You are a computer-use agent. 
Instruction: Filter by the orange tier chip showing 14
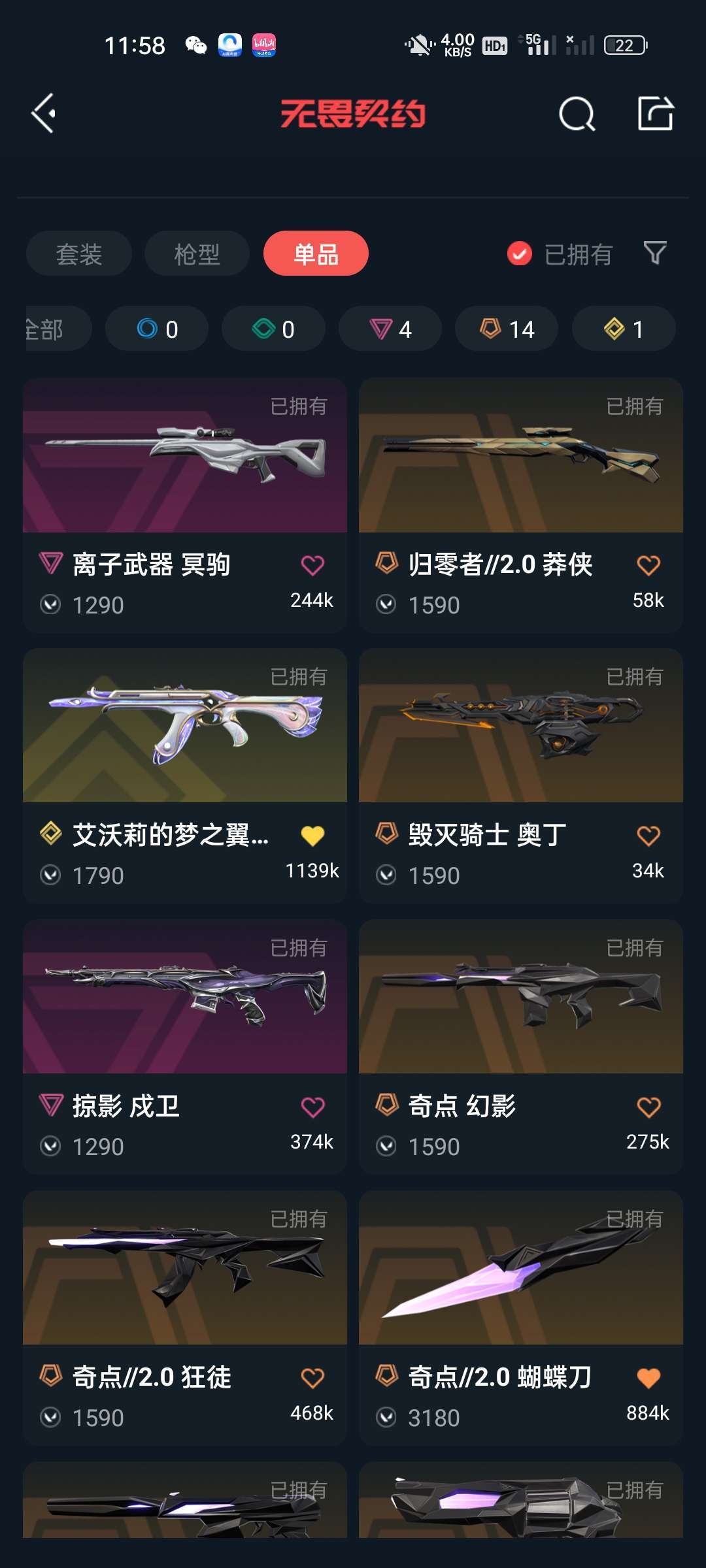point(507,329)
